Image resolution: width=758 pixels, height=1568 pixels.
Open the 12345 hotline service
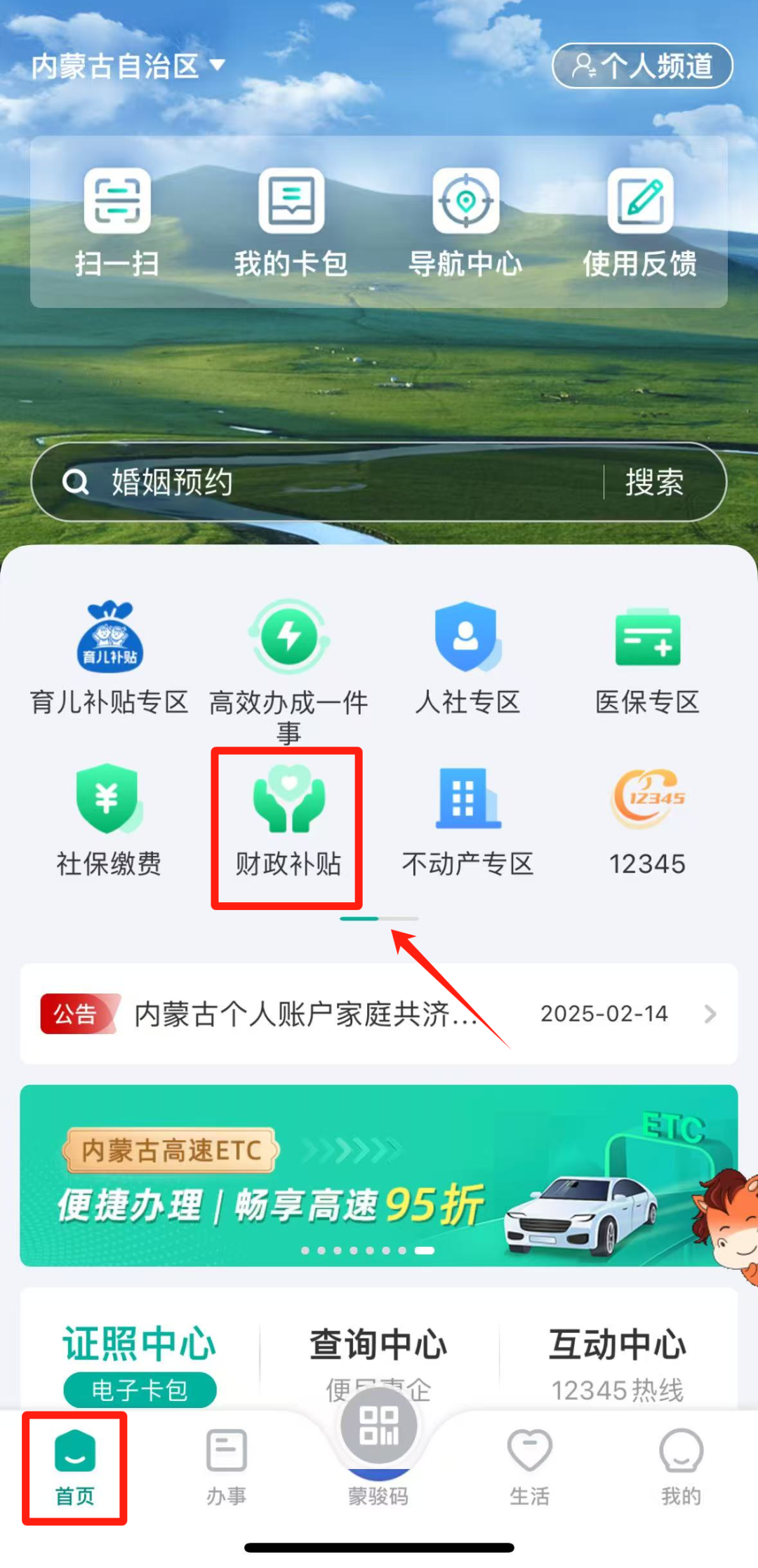646,817
